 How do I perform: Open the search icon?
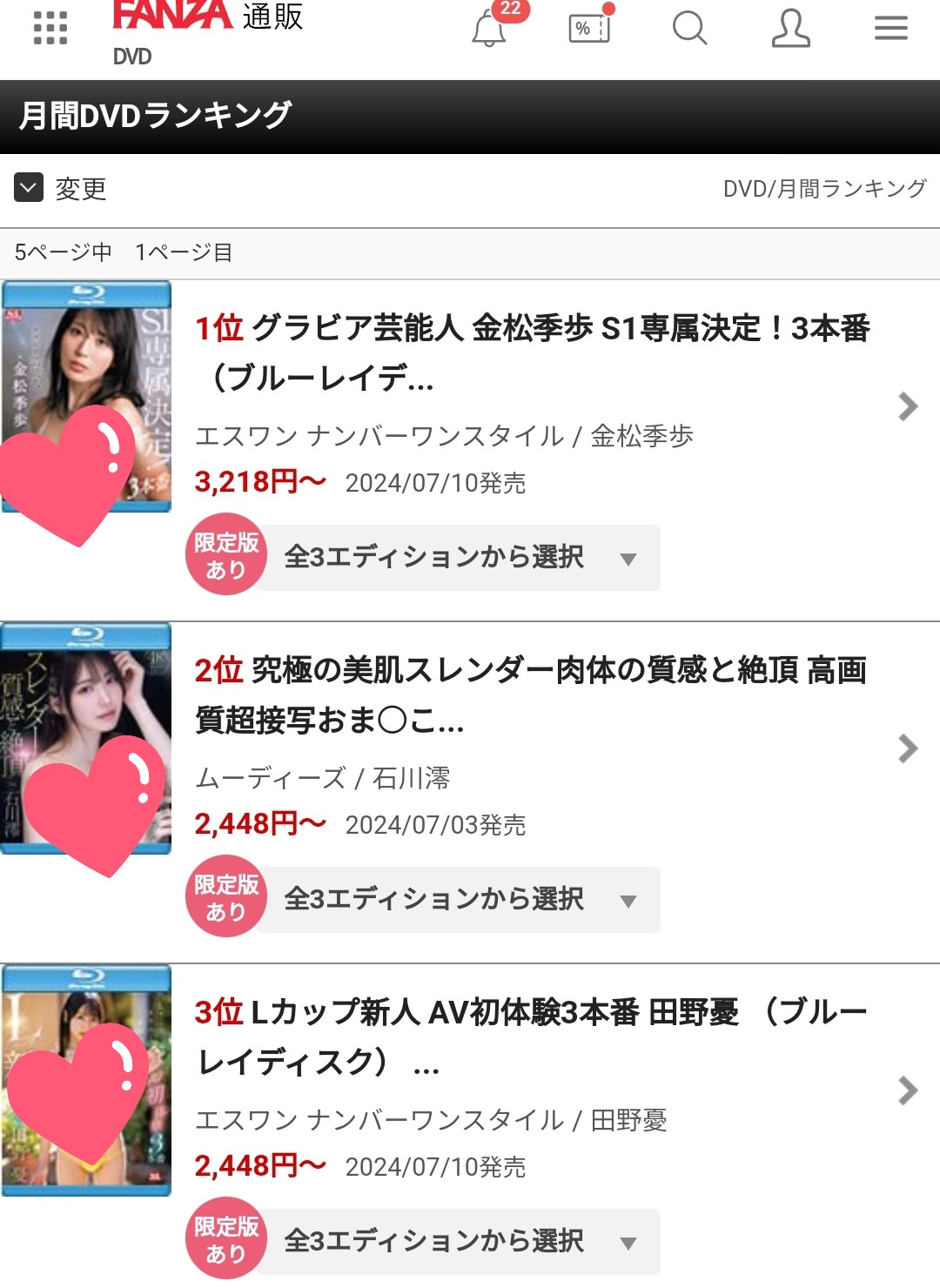[689, 28]
